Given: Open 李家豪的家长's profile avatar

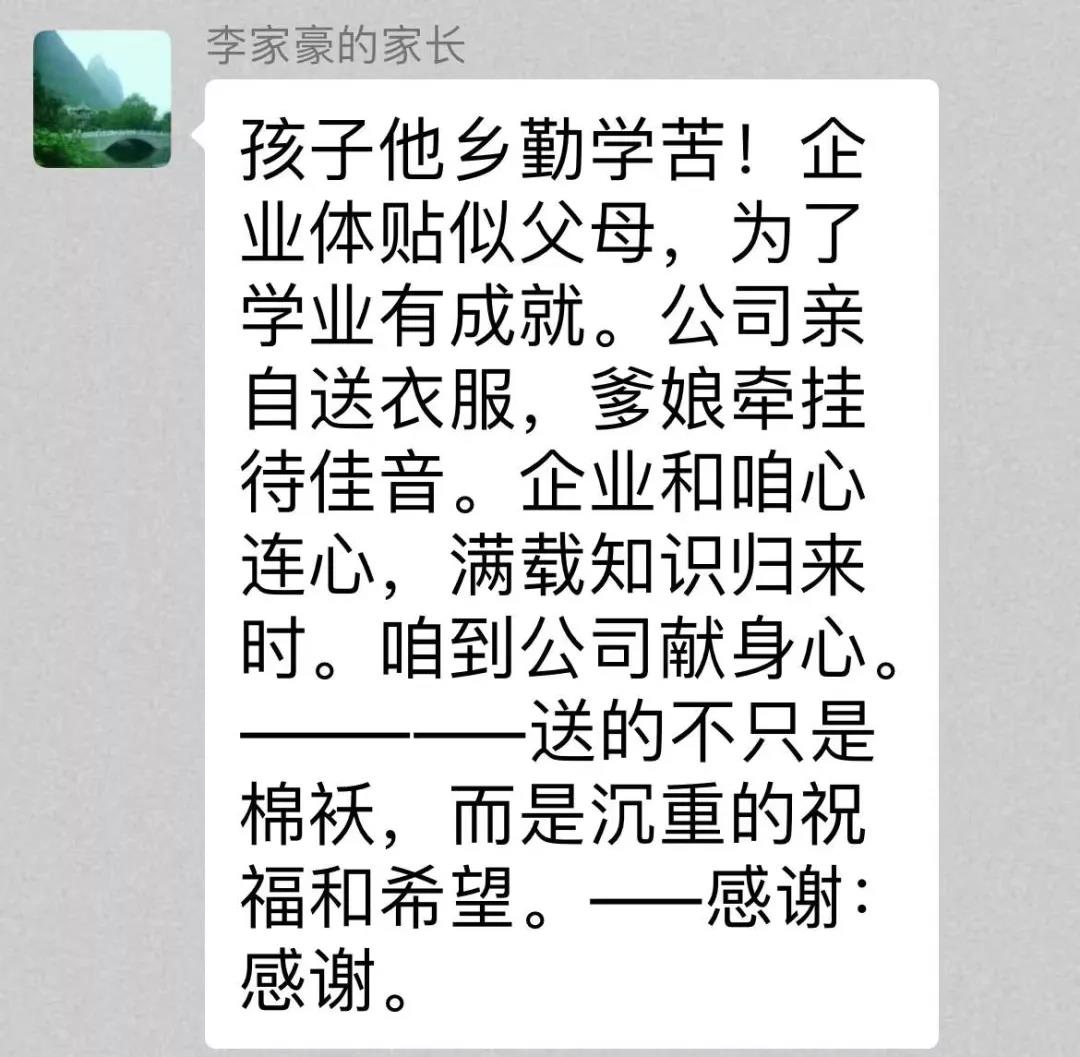Looking at the screenshot, I should pyautogui.click(x=102, y=98).
